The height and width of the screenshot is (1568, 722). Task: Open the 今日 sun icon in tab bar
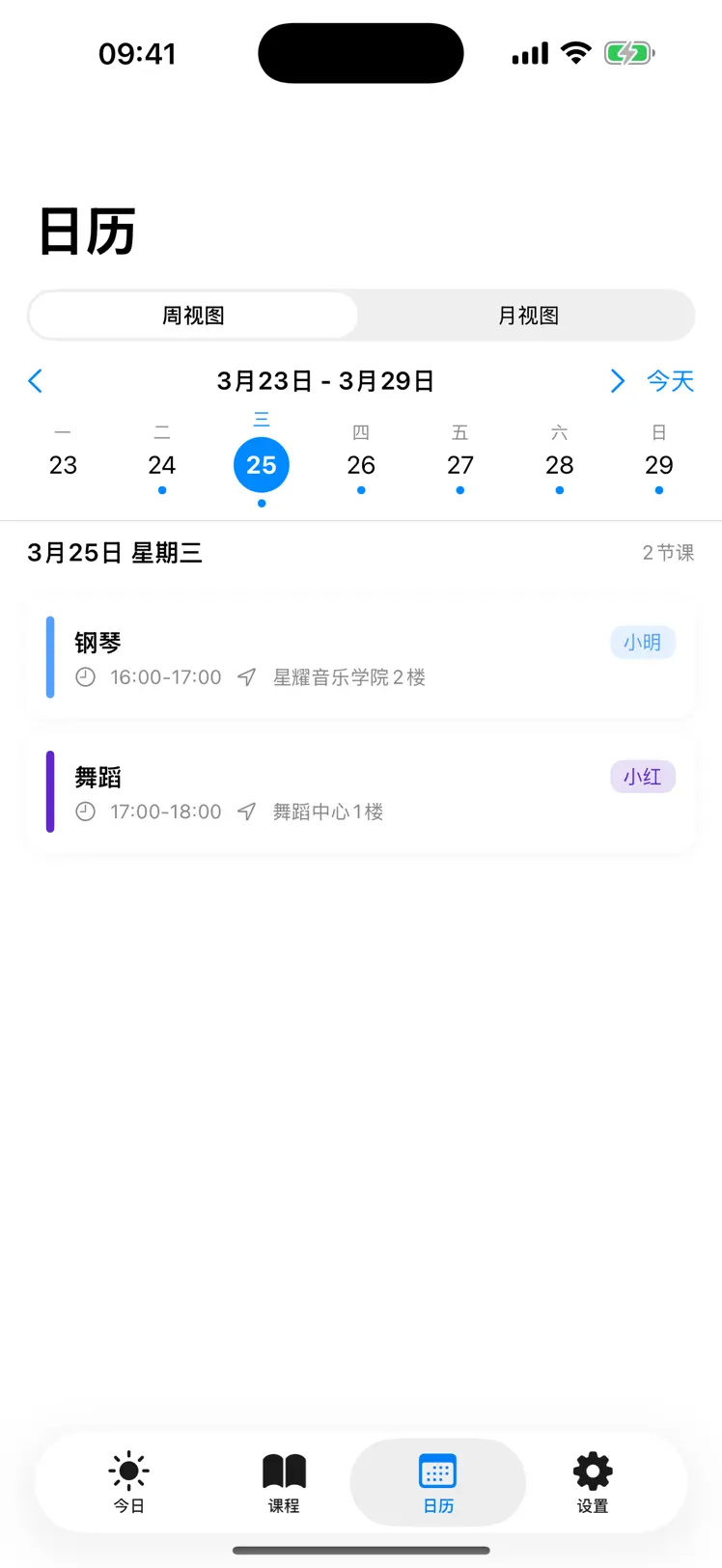(128, 1470)
